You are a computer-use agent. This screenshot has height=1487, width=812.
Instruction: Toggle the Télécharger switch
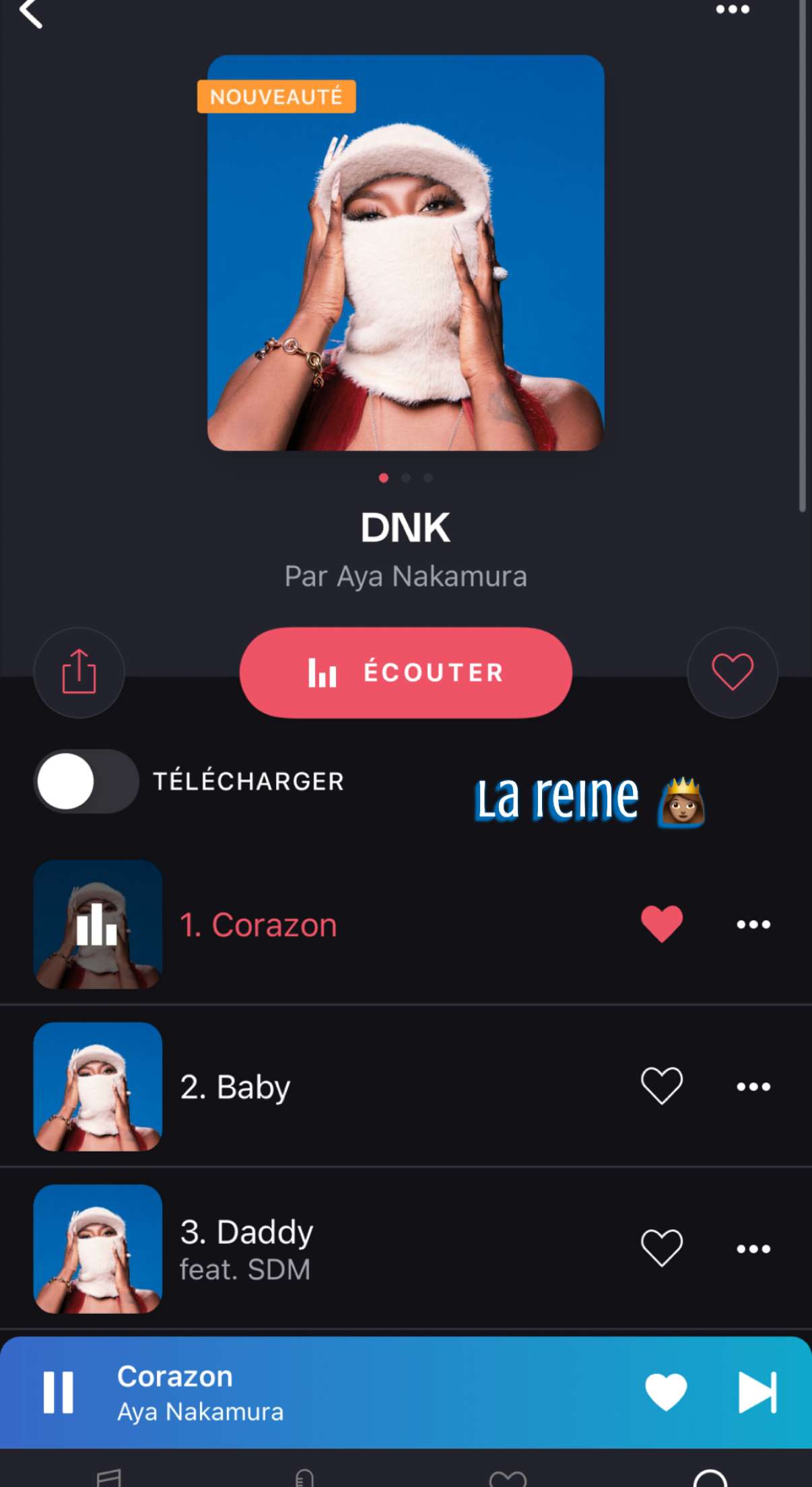tap(86, 781)
